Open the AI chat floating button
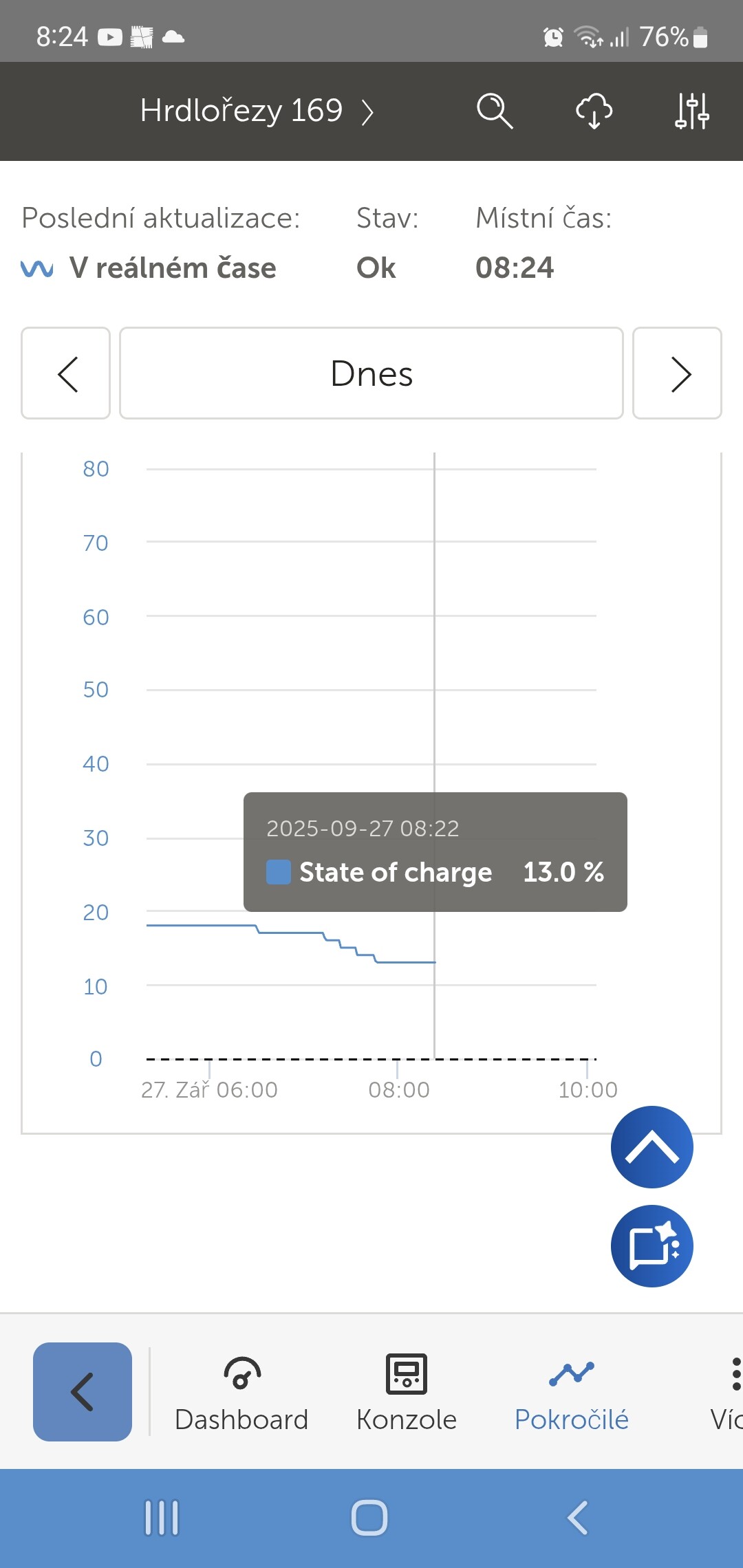The height and width of the screenshot is (1568, 743). tap(652, 1245)
